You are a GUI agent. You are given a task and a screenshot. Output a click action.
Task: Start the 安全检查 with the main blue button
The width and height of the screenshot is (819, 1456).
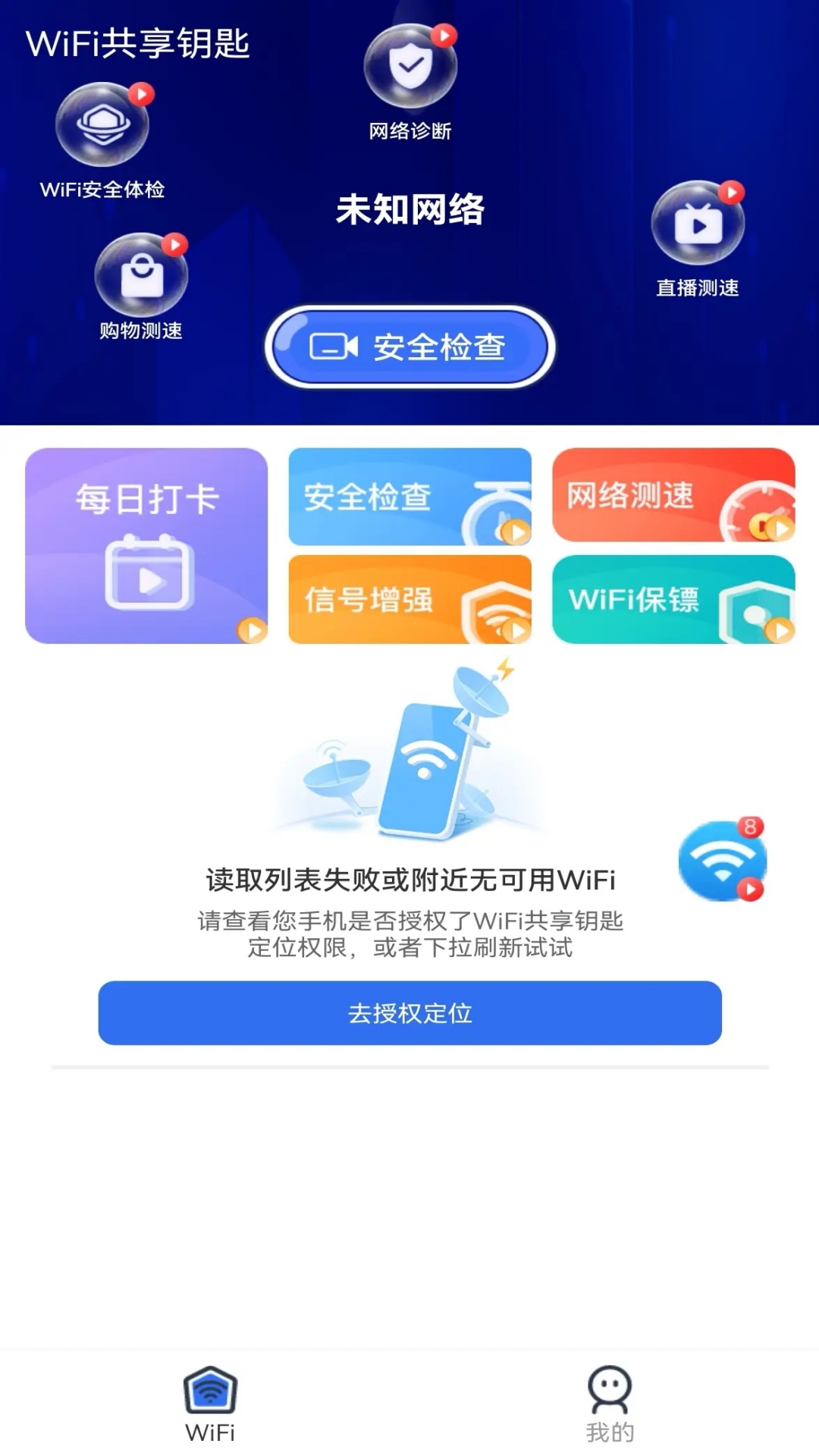(410, 347)
